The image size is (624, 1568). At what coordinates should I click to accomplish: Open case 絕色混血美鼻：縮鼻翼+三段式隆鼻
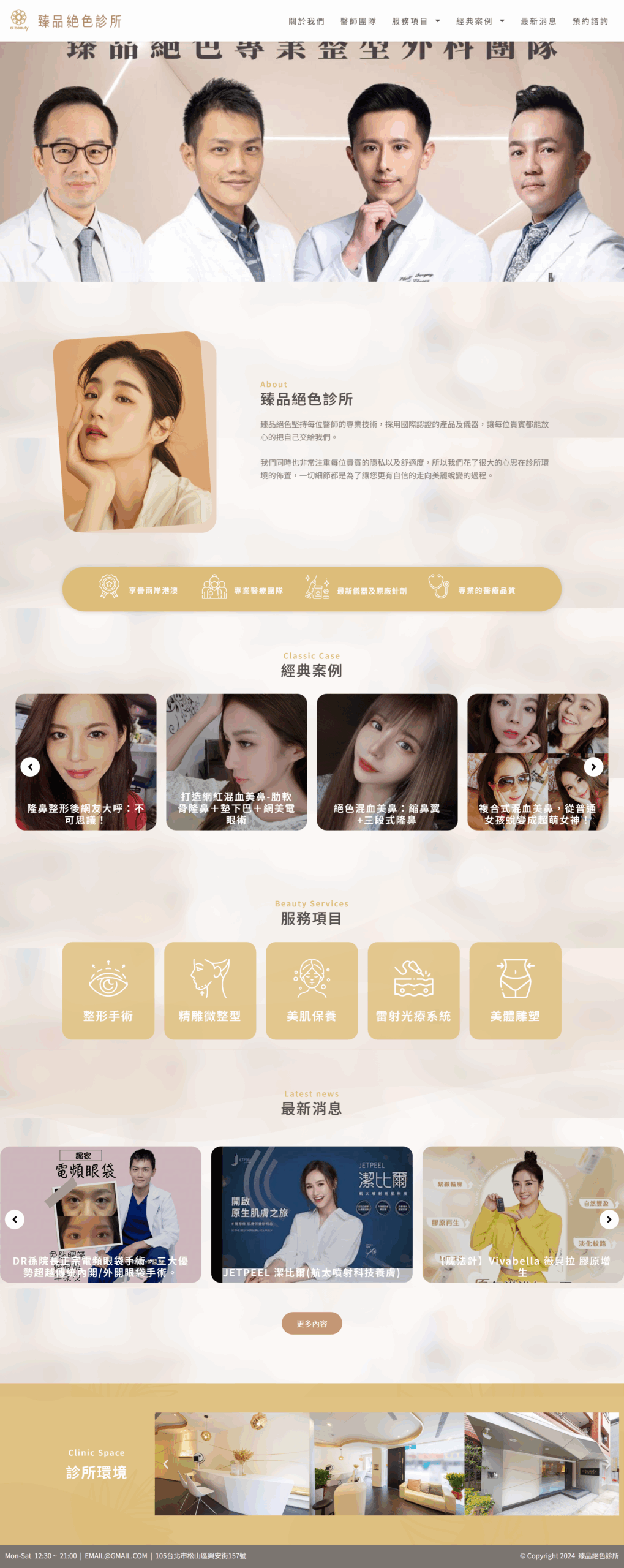[x=386, y=761]
